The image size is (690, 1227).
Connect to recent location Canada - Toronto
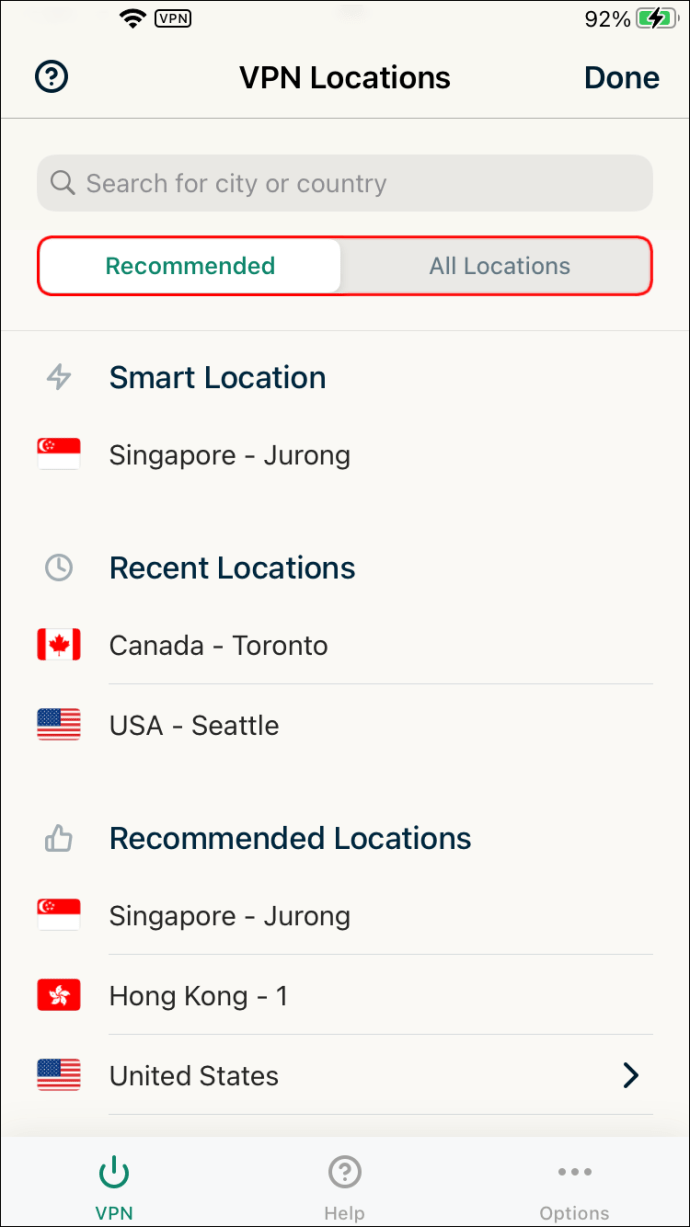pos(218,646)
